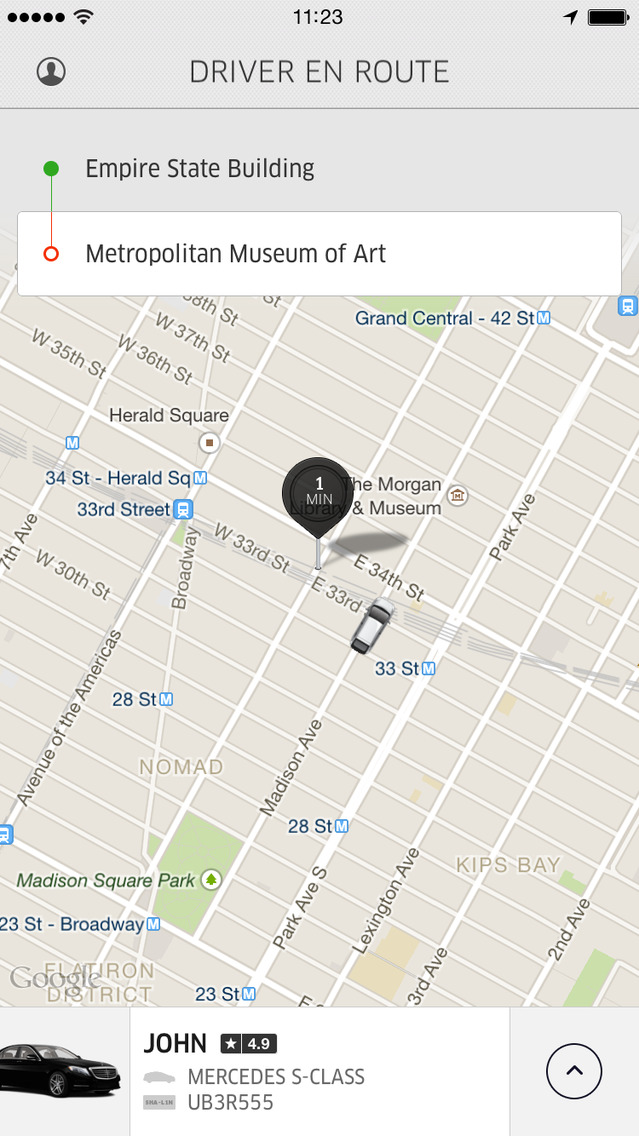This screenshot has height=1136, width=639.
Task: Edit the Metropolitan Museum of Art destination
Action: 319,254
